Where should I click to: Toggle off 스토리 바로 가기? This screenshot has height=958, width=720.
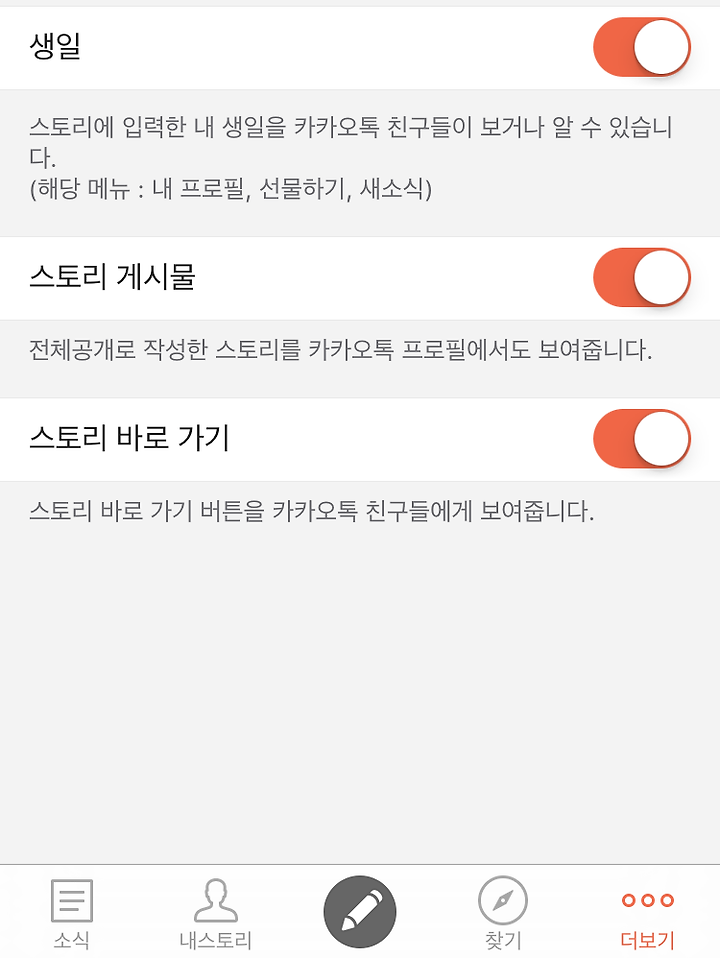pos(642,438)
